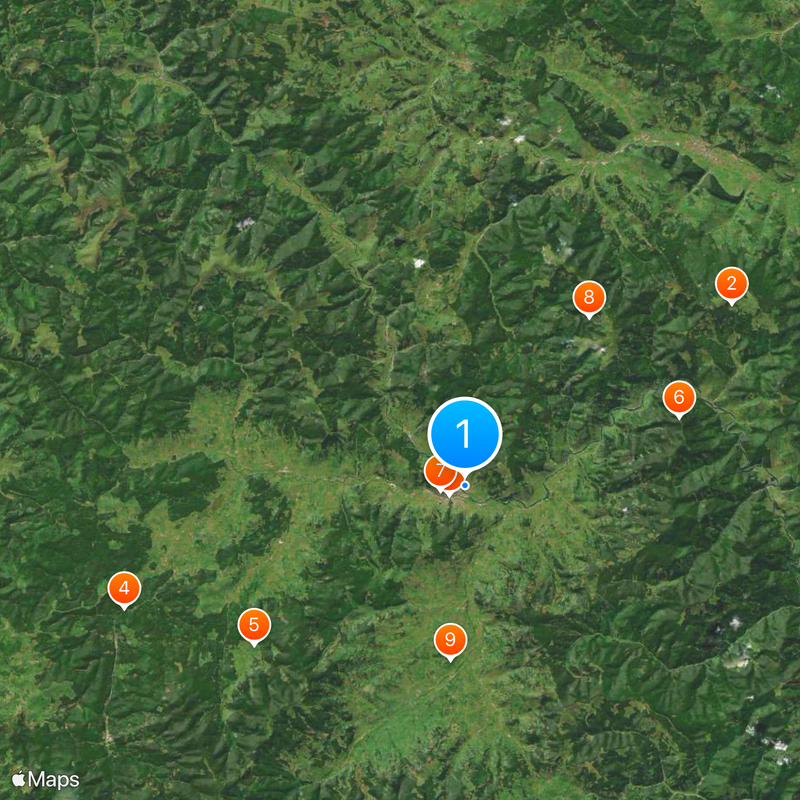Tap map pin number 5
The width and height of the screenshot is (800, 800).
coord(254,626)
